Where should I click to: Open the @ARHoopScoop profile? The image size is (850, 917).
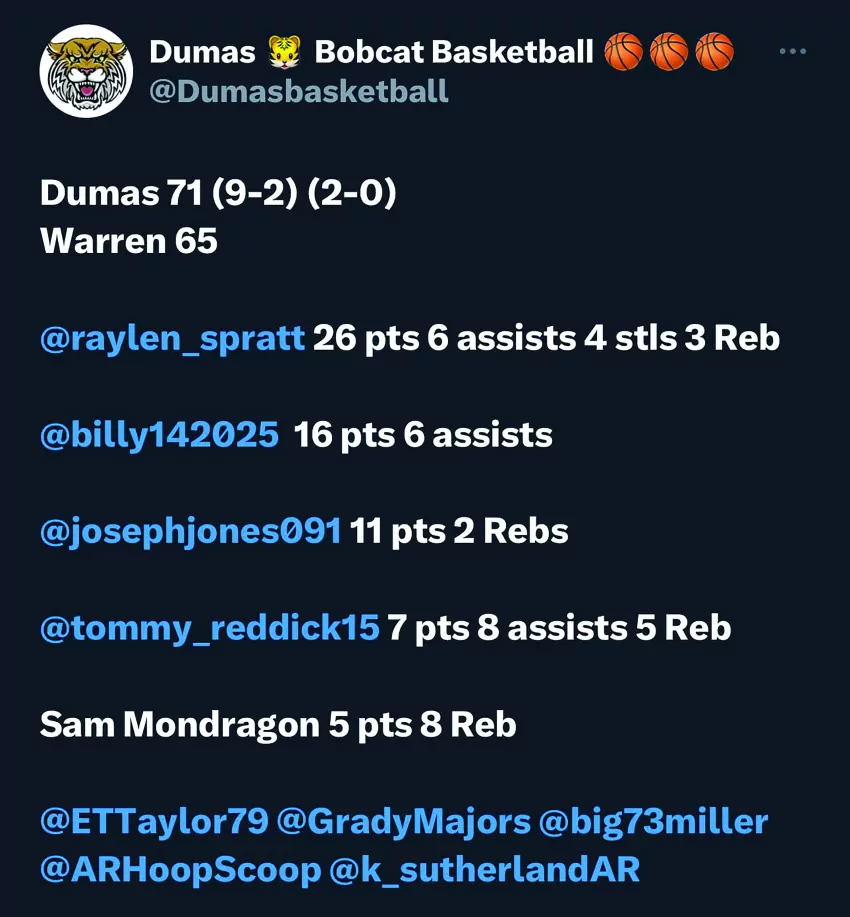pyautogui.click(x=180, y=869)
